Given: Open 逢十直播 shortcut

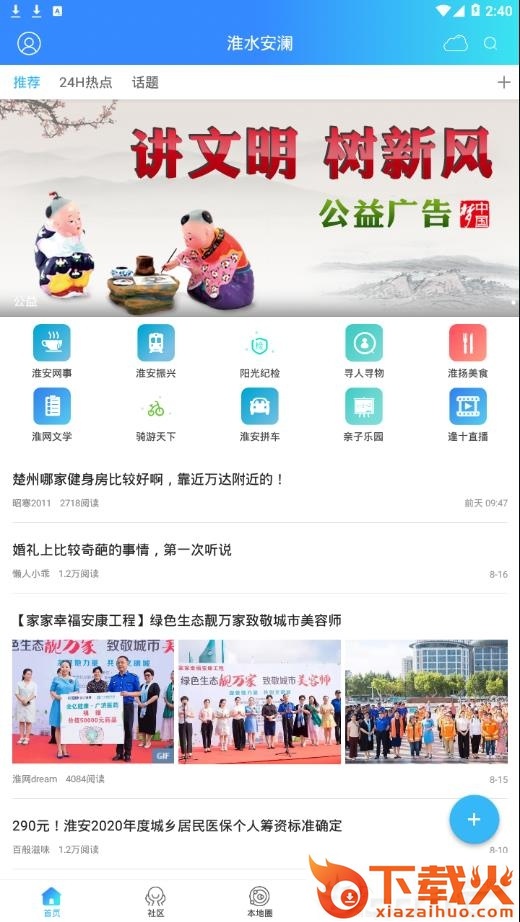Looking at the screenshot, I should (468, 415).
